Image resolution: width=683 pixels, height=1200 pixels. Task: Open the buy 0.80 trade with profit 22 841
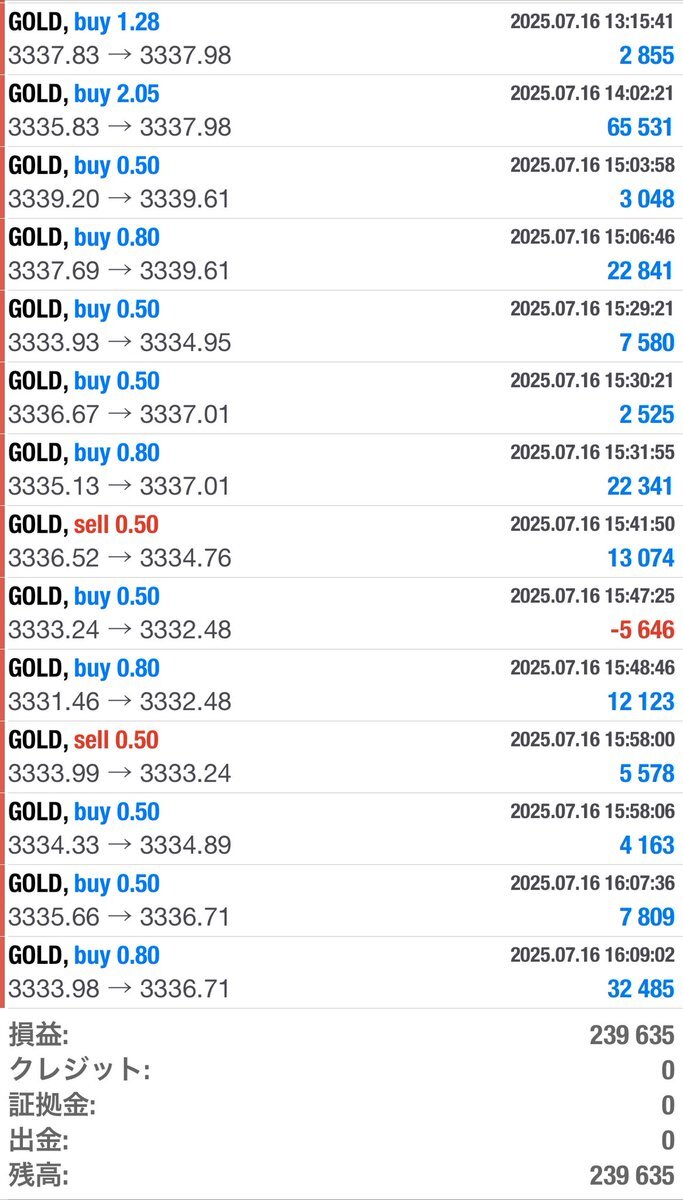point(341,255)
